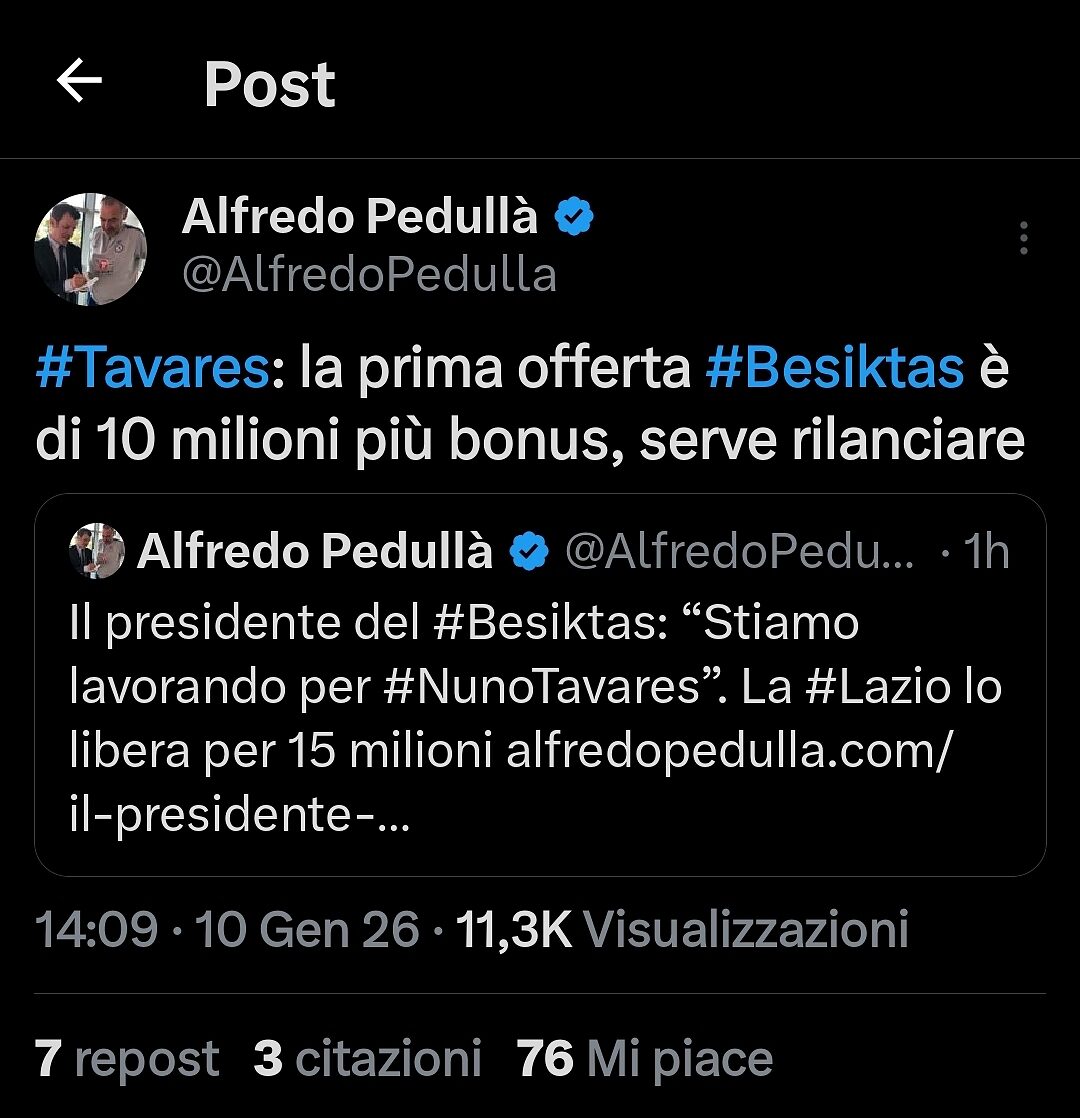View the list of 7 reposts
This screenshot has height=1118, width=1080.
[x=127, y=1059]
